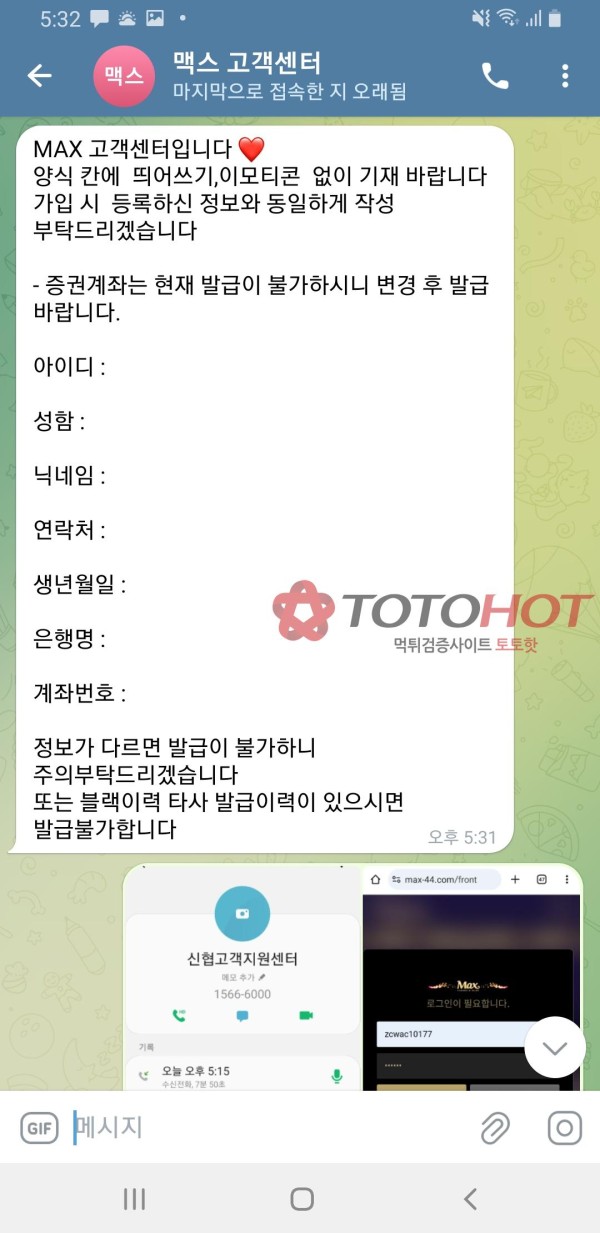Open the camera button in message bar
Screen dimensions: 600x1233
point(565,1128)
